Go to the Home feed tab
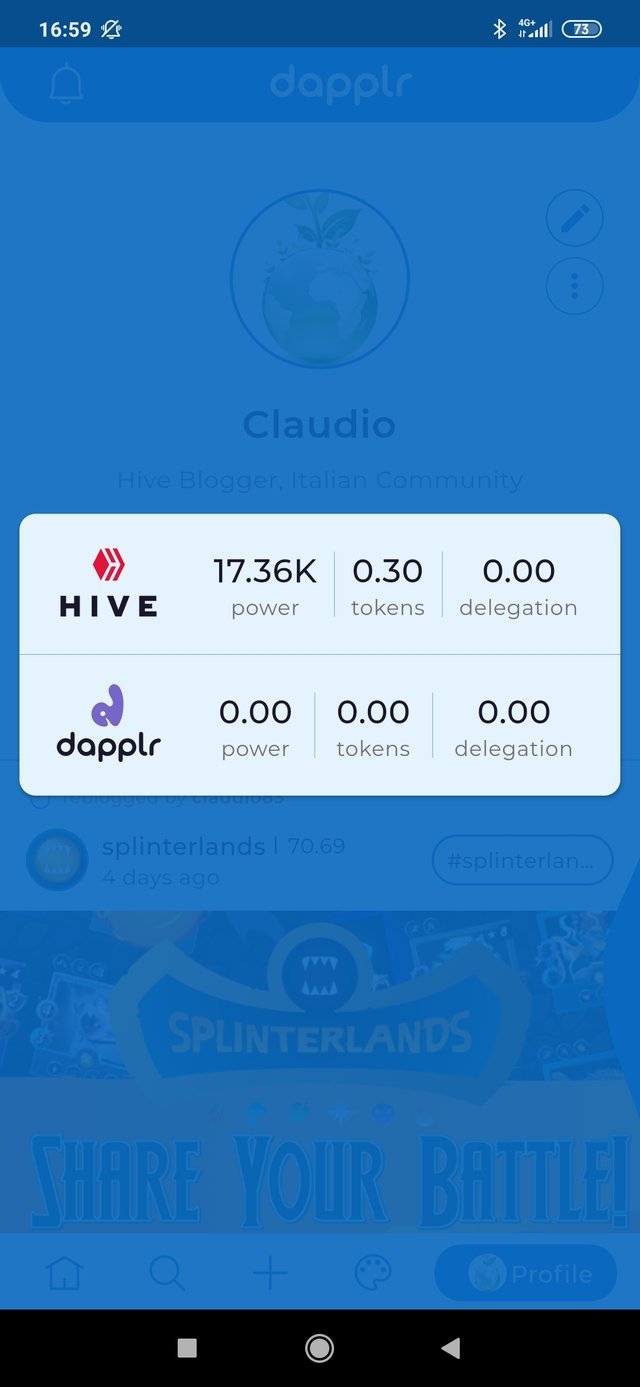Screen dimensions: 640x1387 (65, 1273)
